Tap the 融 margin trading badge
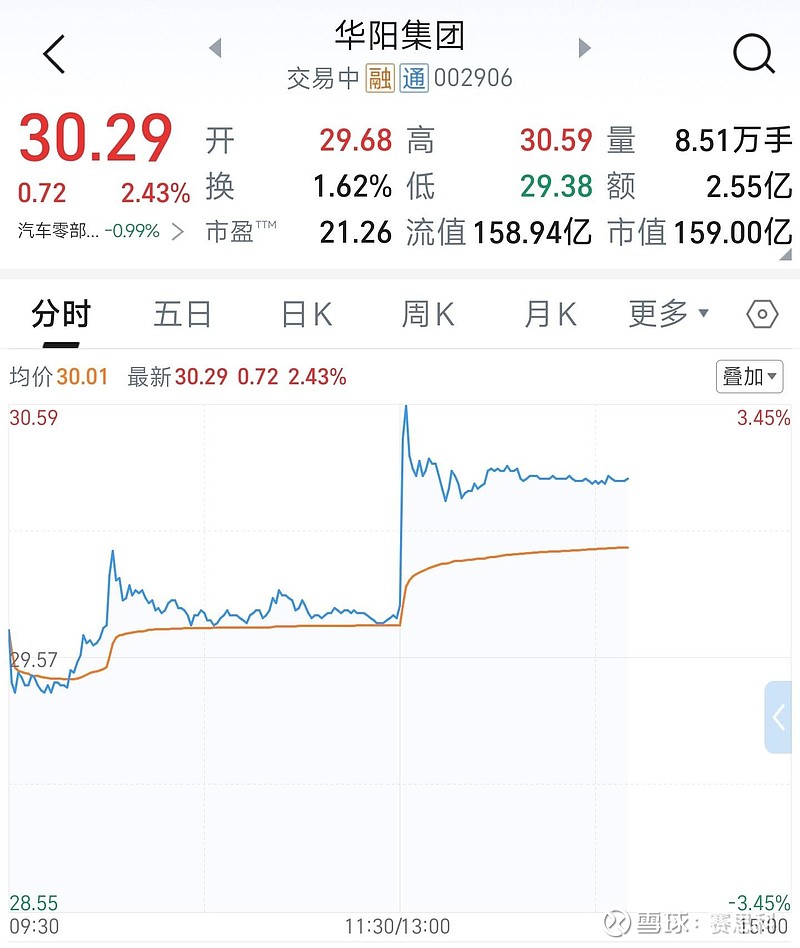The width and height of the screenshot is (800, 948). (x=380, y=78)
